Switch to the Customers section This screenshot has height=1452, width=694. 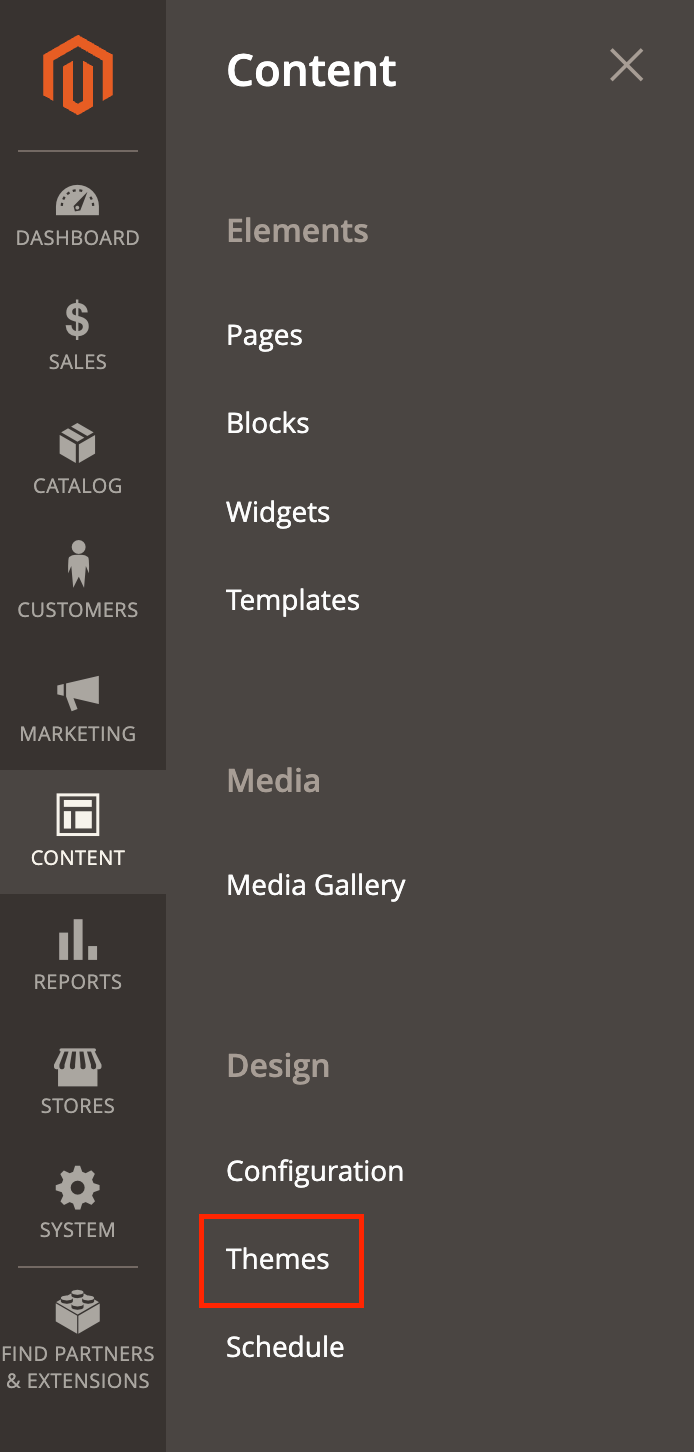click(x=78, y=585)
